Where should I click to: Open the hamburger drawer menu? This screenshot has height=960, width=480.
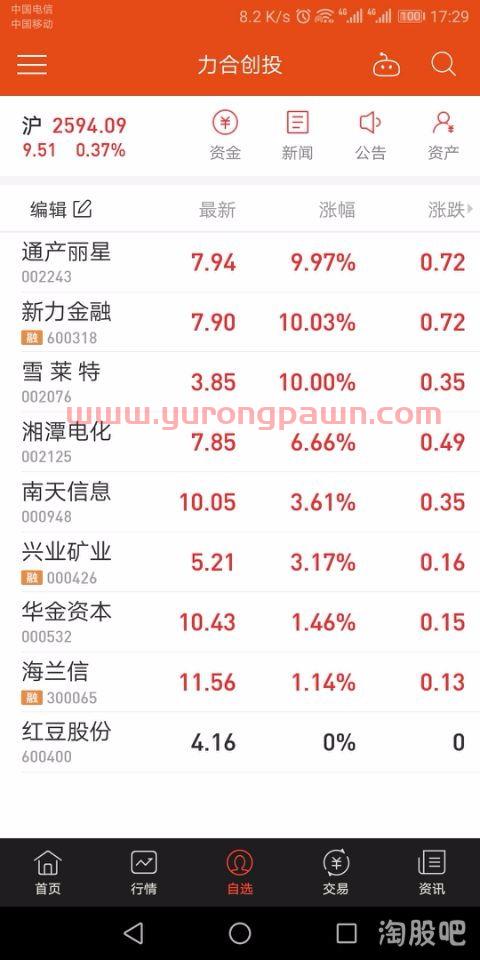pos(32,64)
